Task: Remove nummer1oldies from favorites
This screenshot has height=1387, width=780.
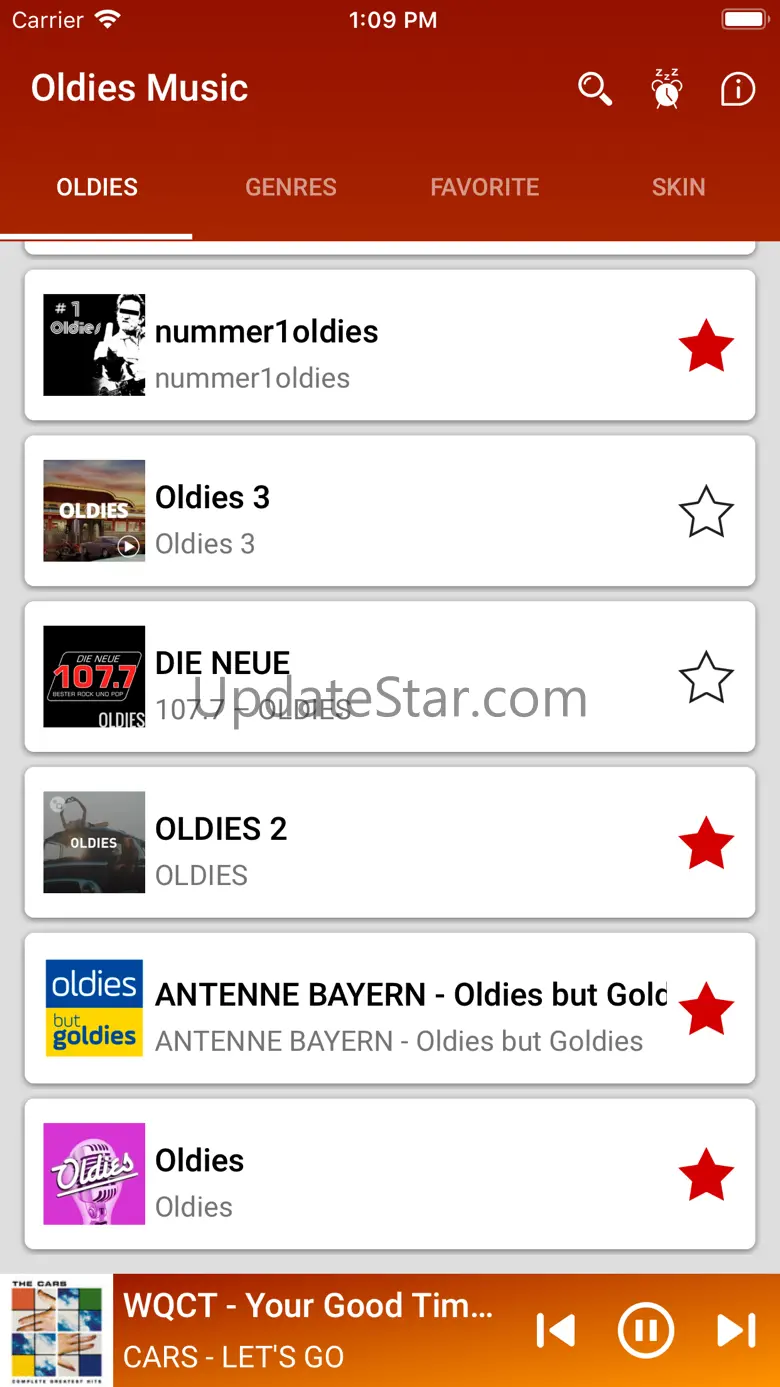Action: coord(706,345)
